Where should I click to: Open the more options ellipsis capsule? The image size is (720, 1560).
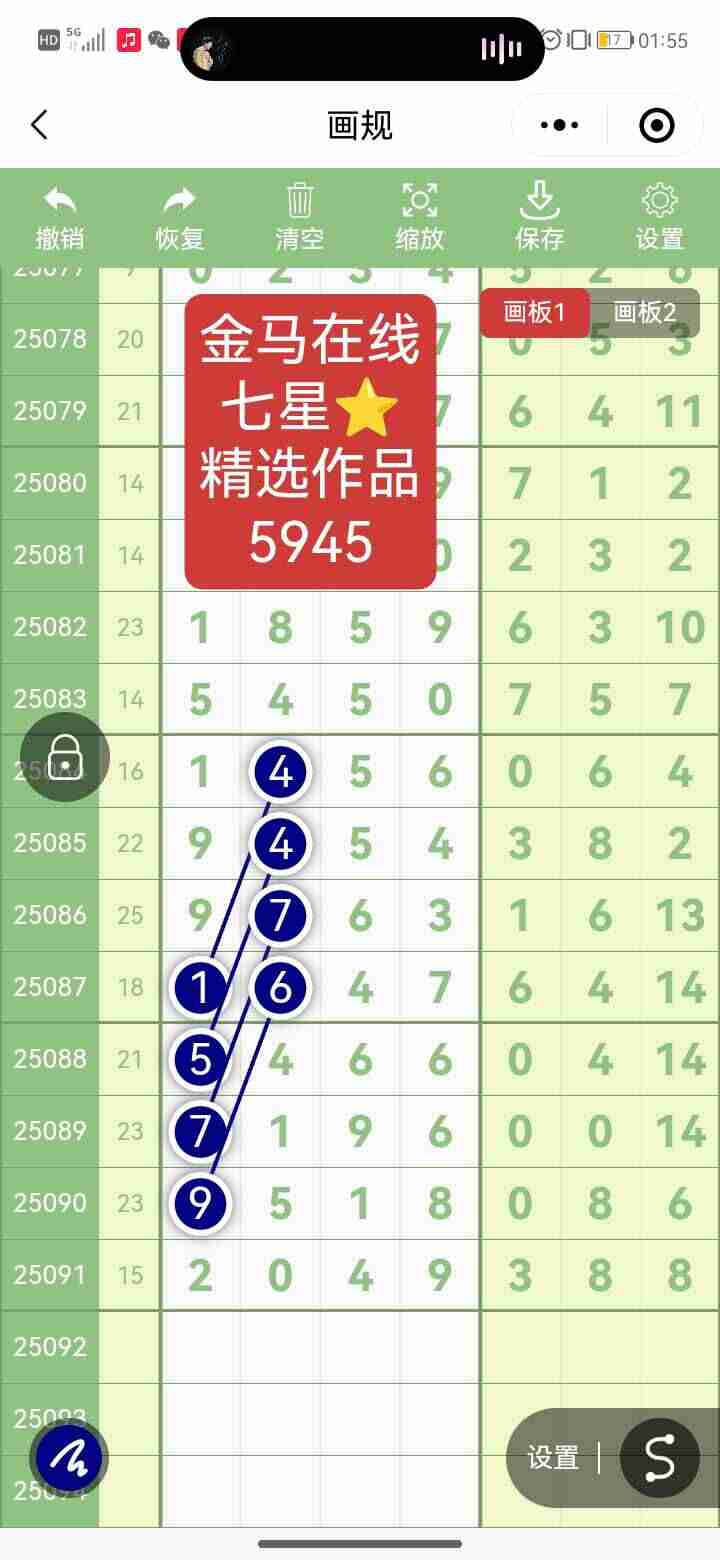click(x=557, y=124)
